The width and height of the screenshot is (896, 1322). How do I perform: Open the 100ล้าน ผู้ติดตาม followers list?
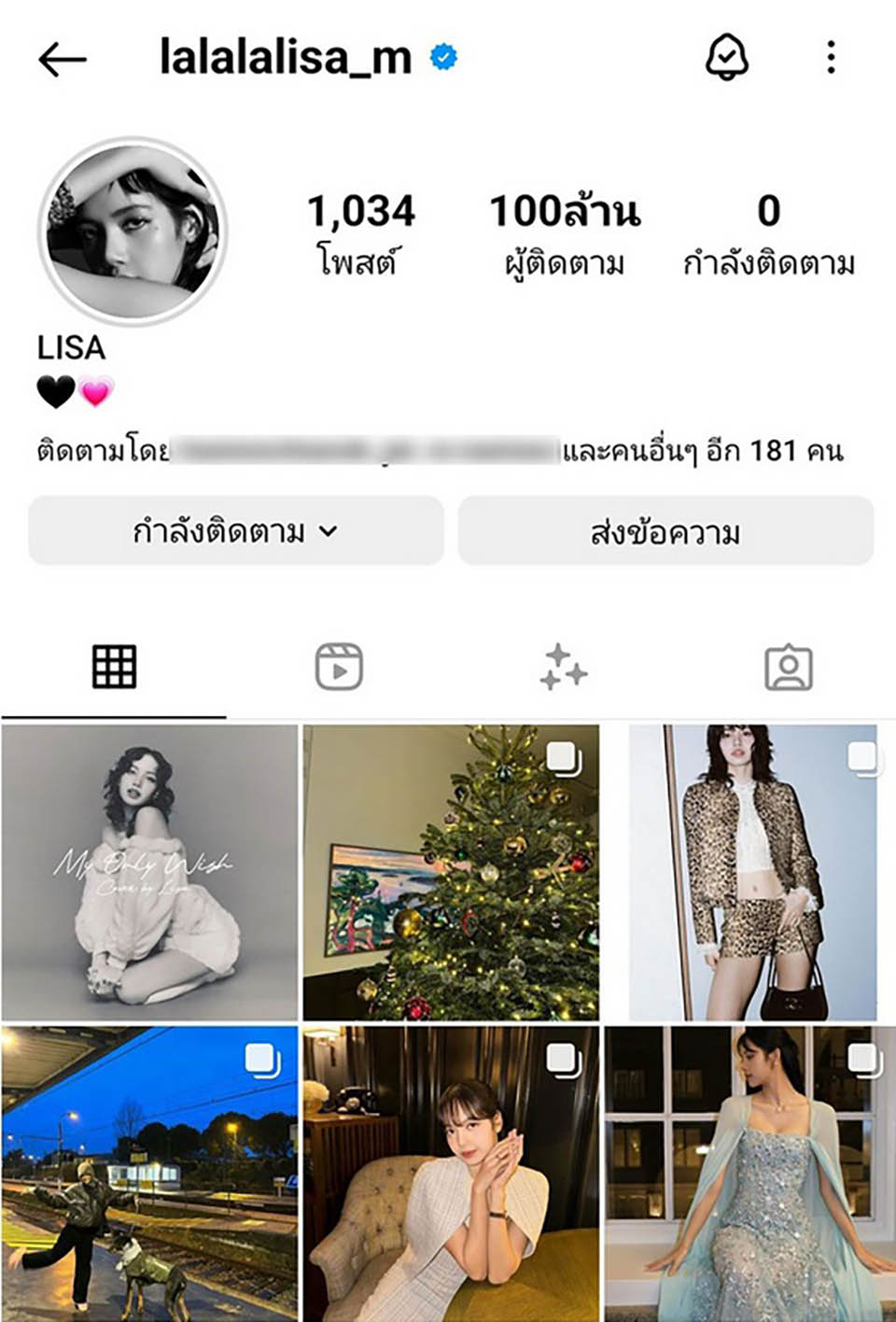[x=565, y=233]
